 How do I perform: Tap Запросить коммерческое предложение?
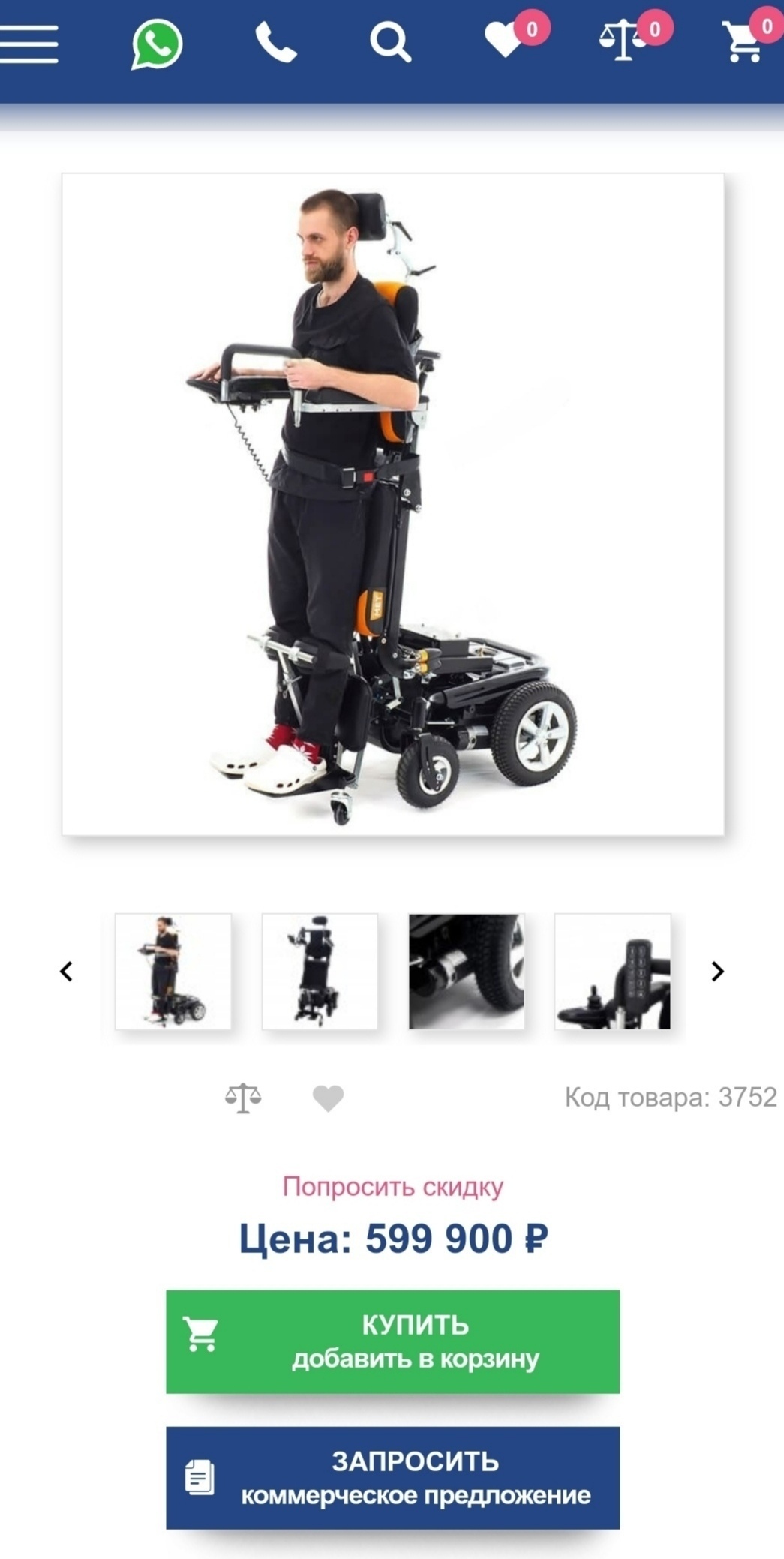click(x=393, y=1478)
